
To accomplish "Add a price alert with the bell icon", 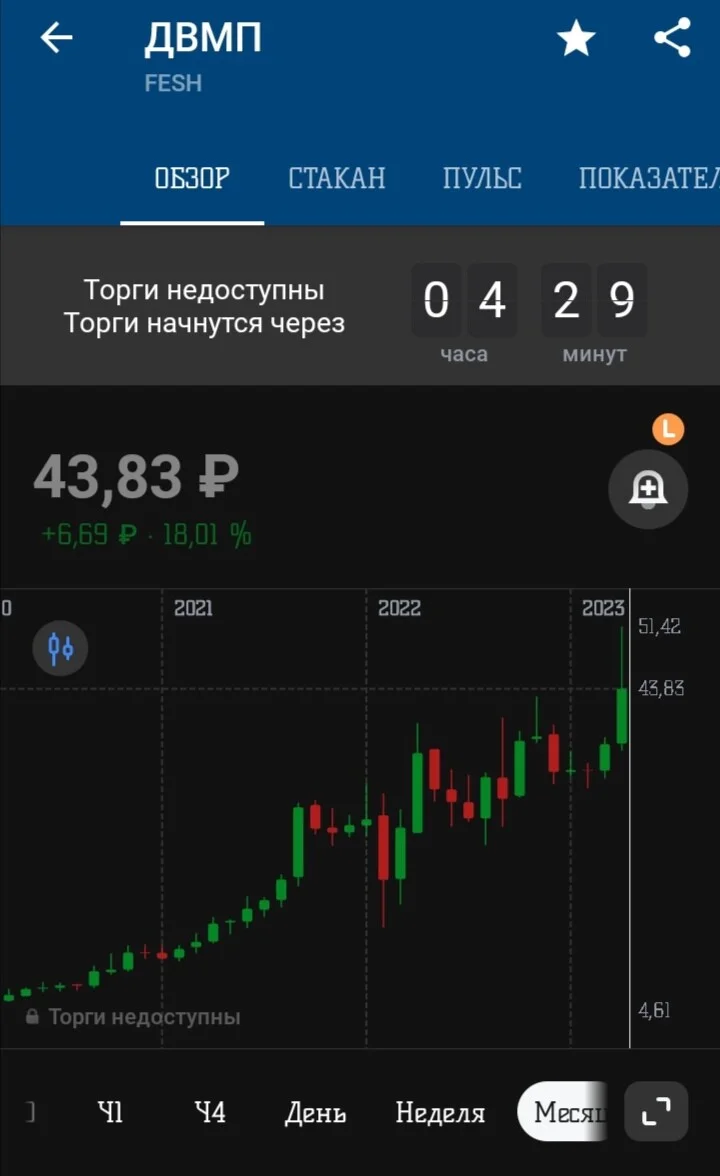I will pos(648,489).
